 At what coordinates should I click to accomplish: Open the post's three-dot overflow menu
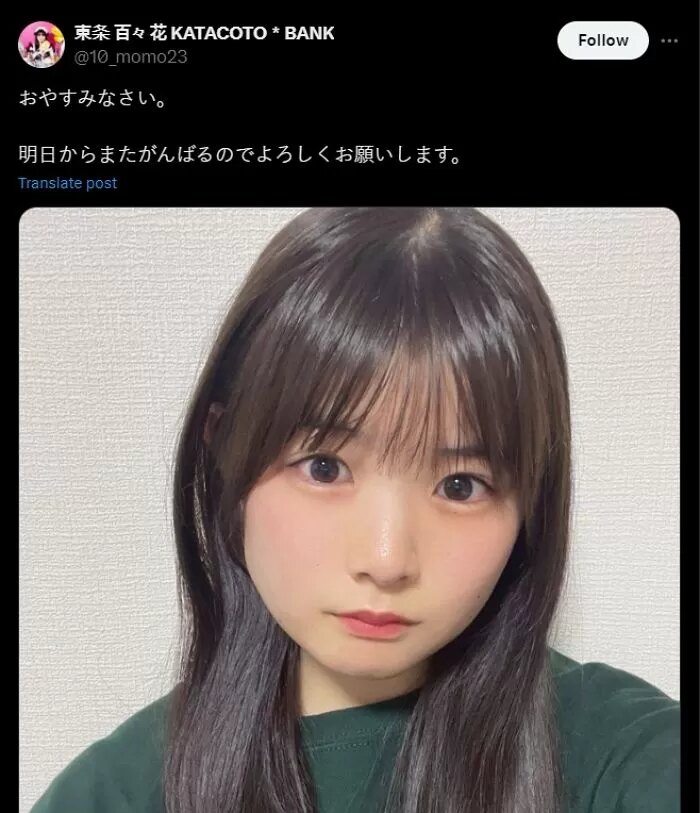668,41
